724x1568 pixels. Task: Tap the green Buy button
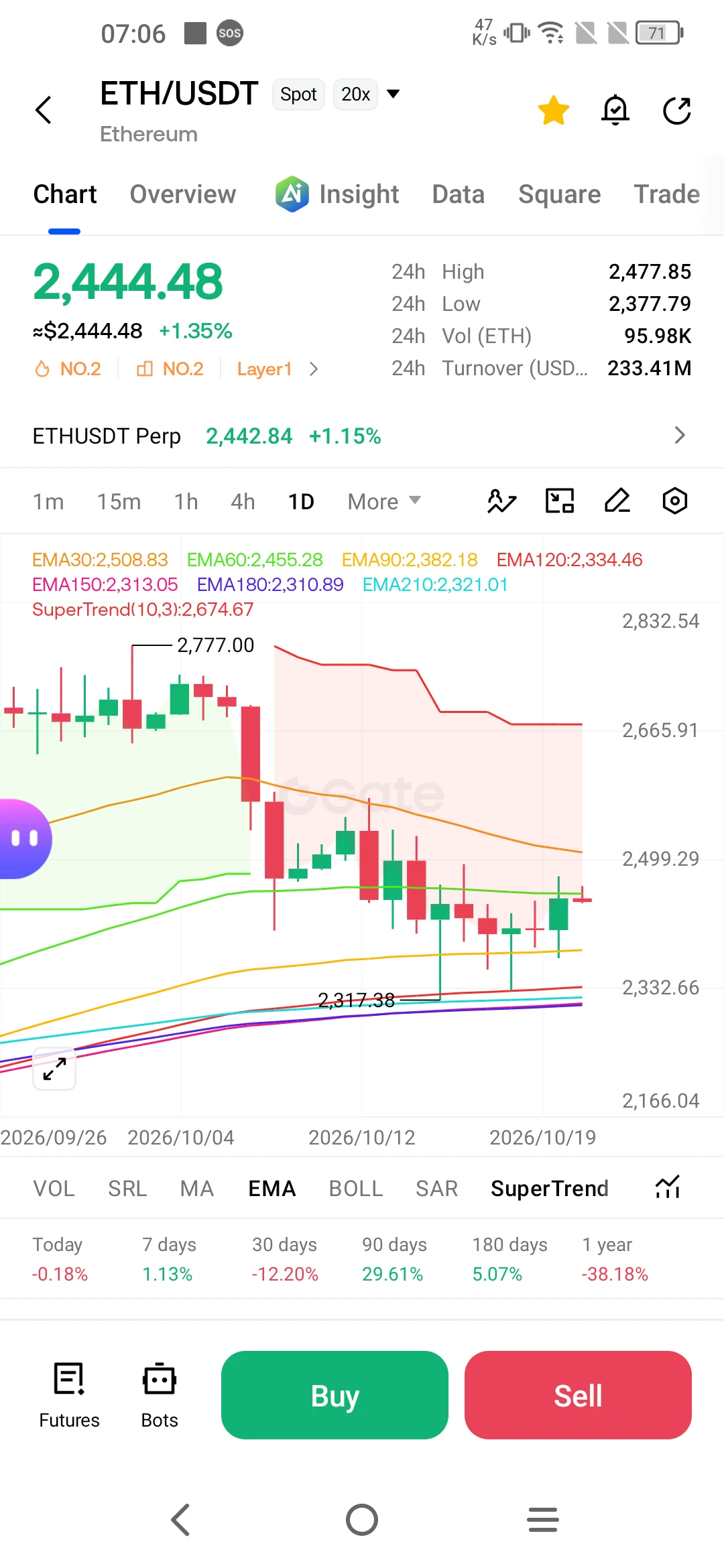[335, 1395]
